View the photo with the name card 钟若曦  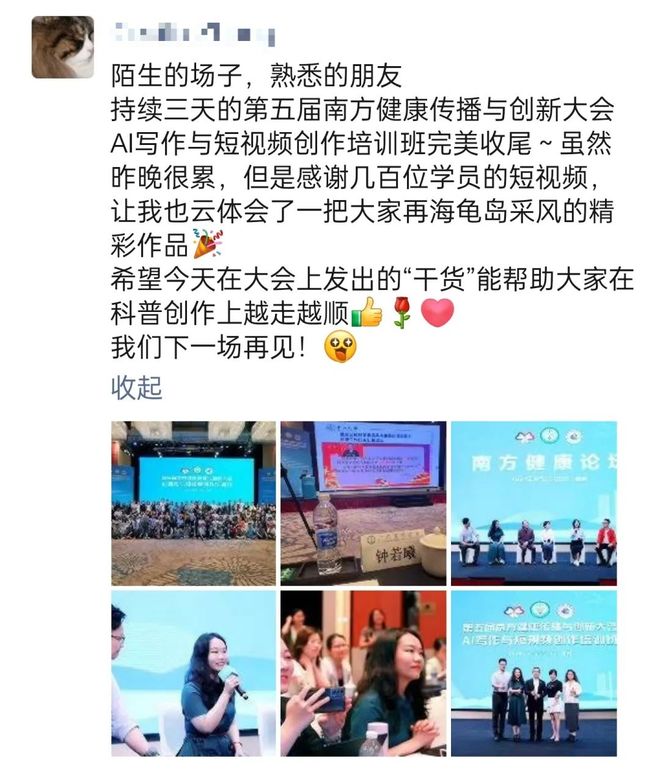pyautogui.click(x=362, y=503)
